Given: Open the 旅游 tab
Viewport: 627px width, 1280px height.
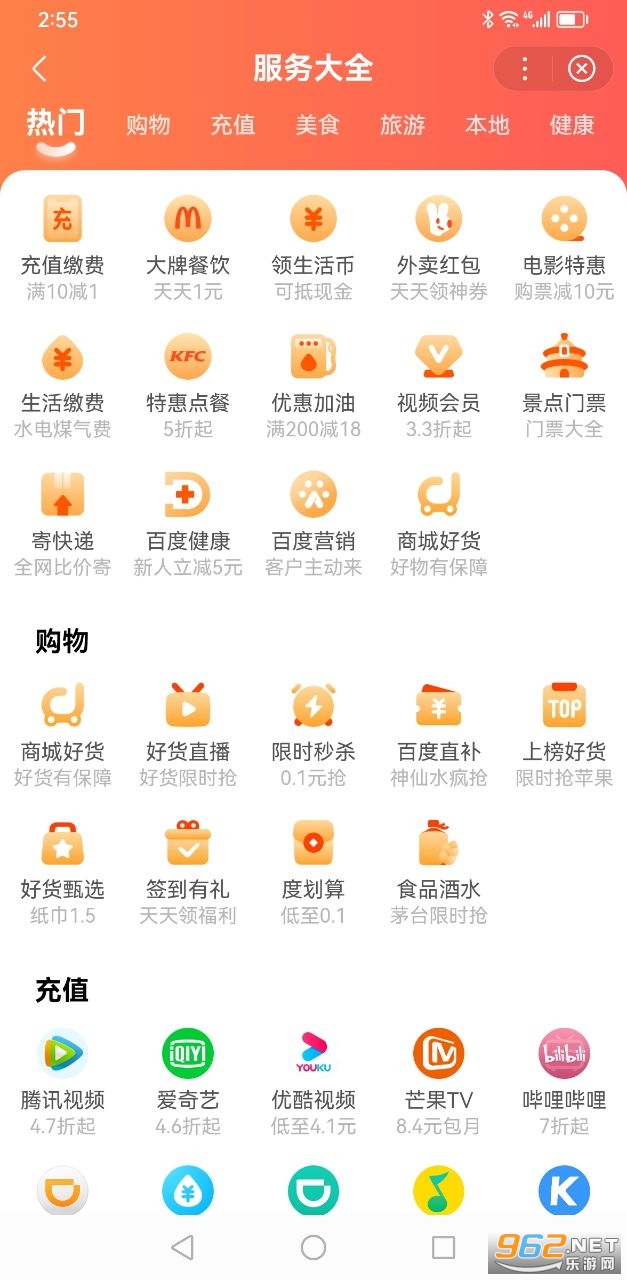Looking at the screenshot, I should coord(403,125).
